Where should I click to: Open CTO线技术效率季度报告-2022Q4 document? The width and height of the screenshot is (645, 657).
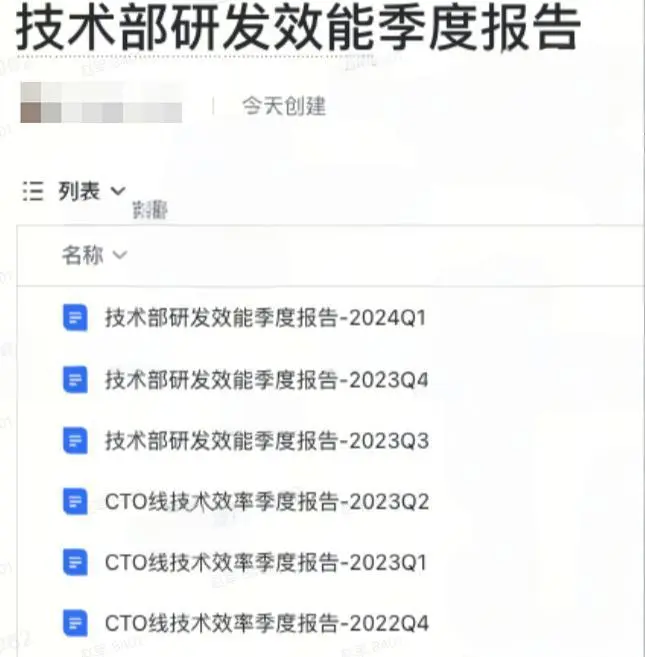point(266,624)
